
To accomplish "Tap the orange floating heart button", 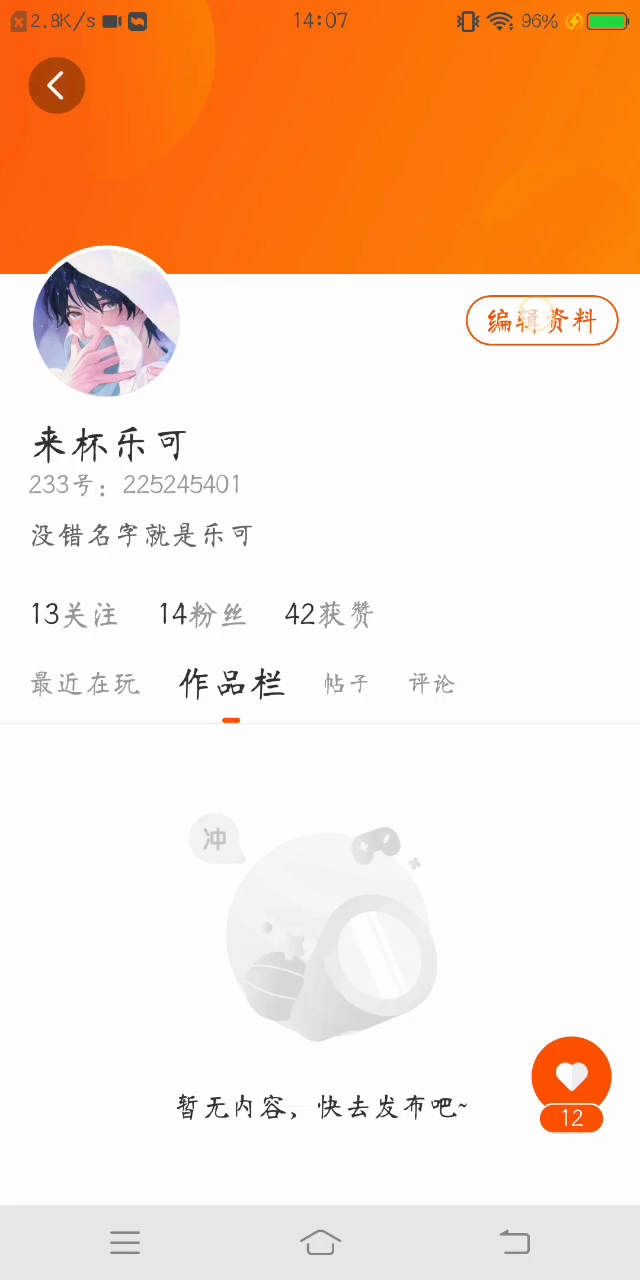I will tap(571, 1076).
